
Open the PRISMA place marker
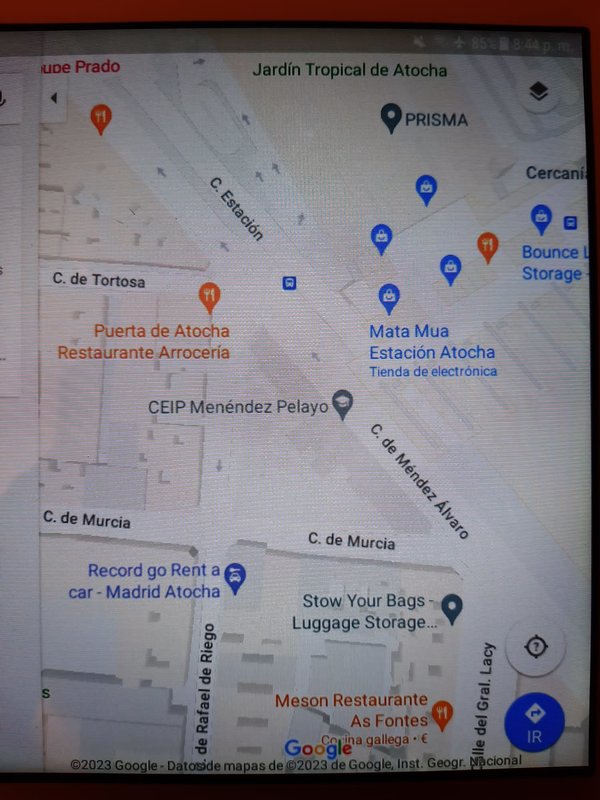392,118
